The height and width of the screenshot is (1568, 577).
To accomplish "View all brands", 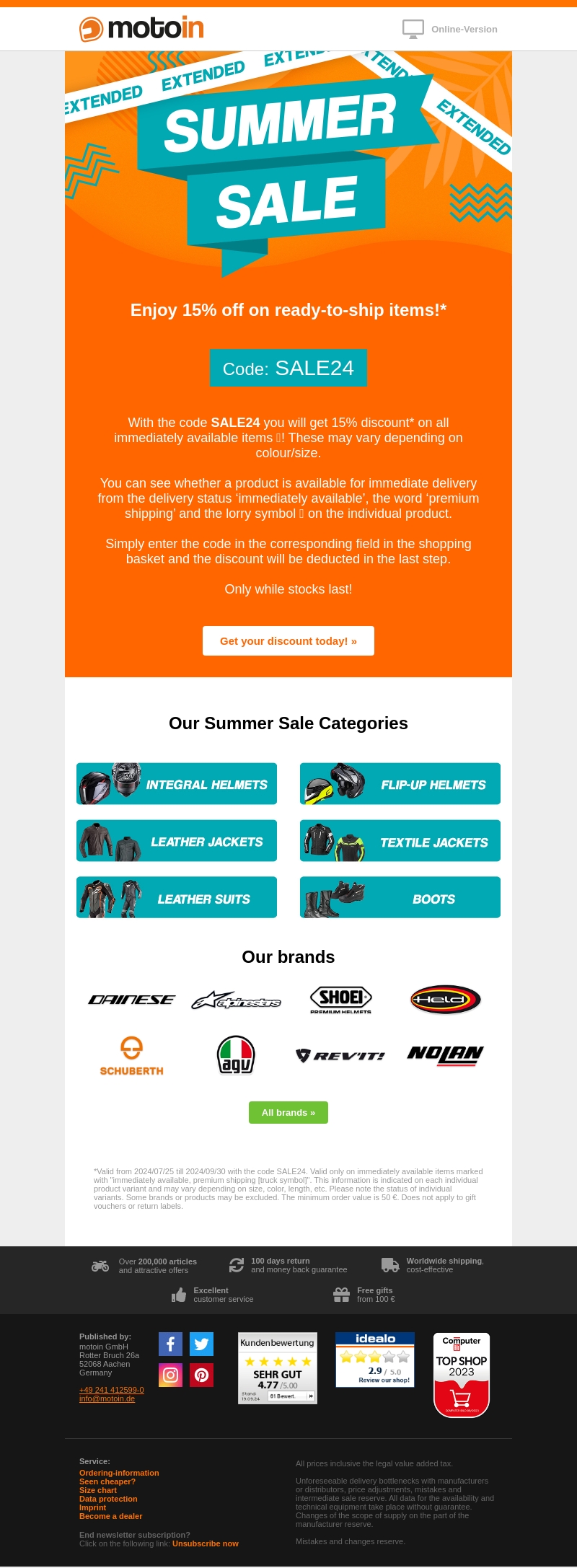I will [288, 1113].
